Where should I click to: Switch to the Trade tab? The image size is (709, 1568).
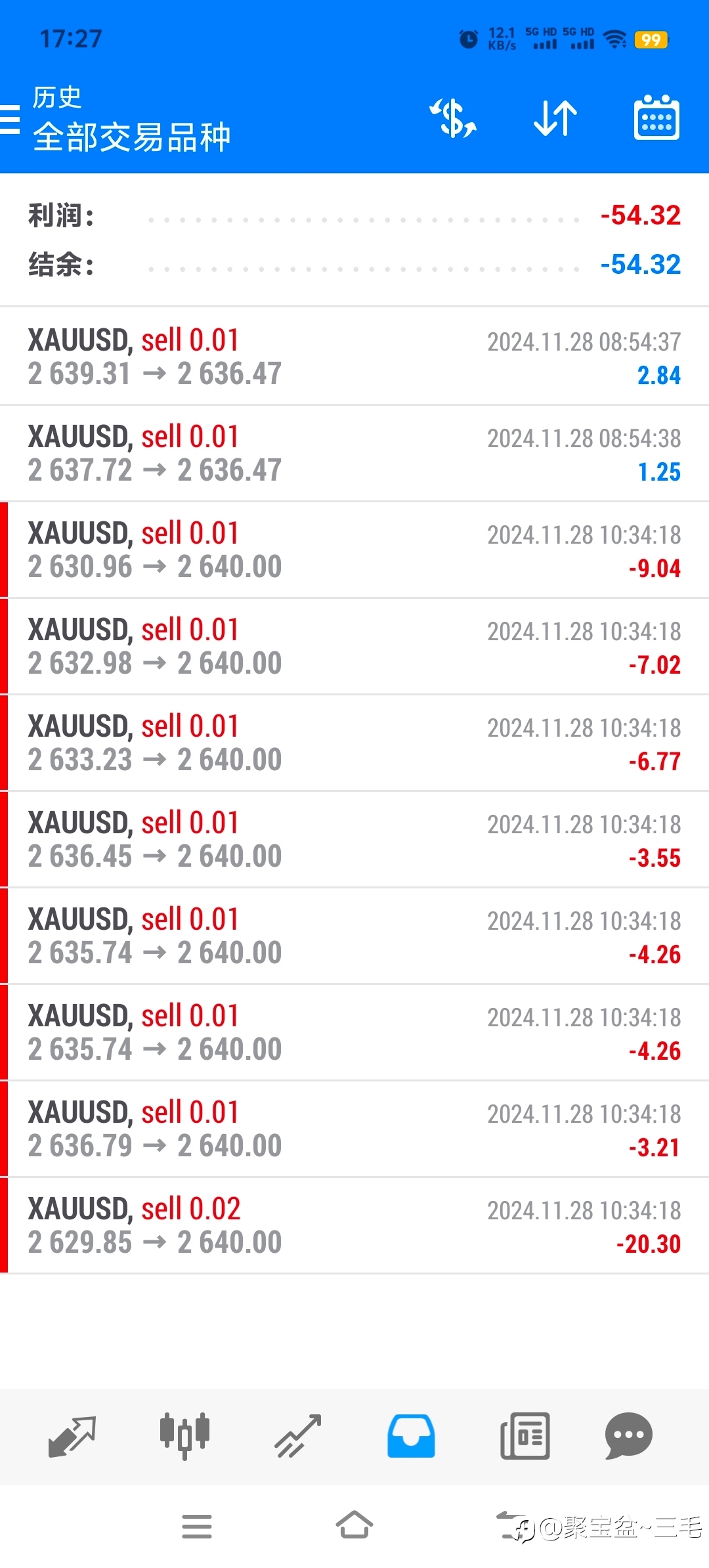pos(298,1436)
